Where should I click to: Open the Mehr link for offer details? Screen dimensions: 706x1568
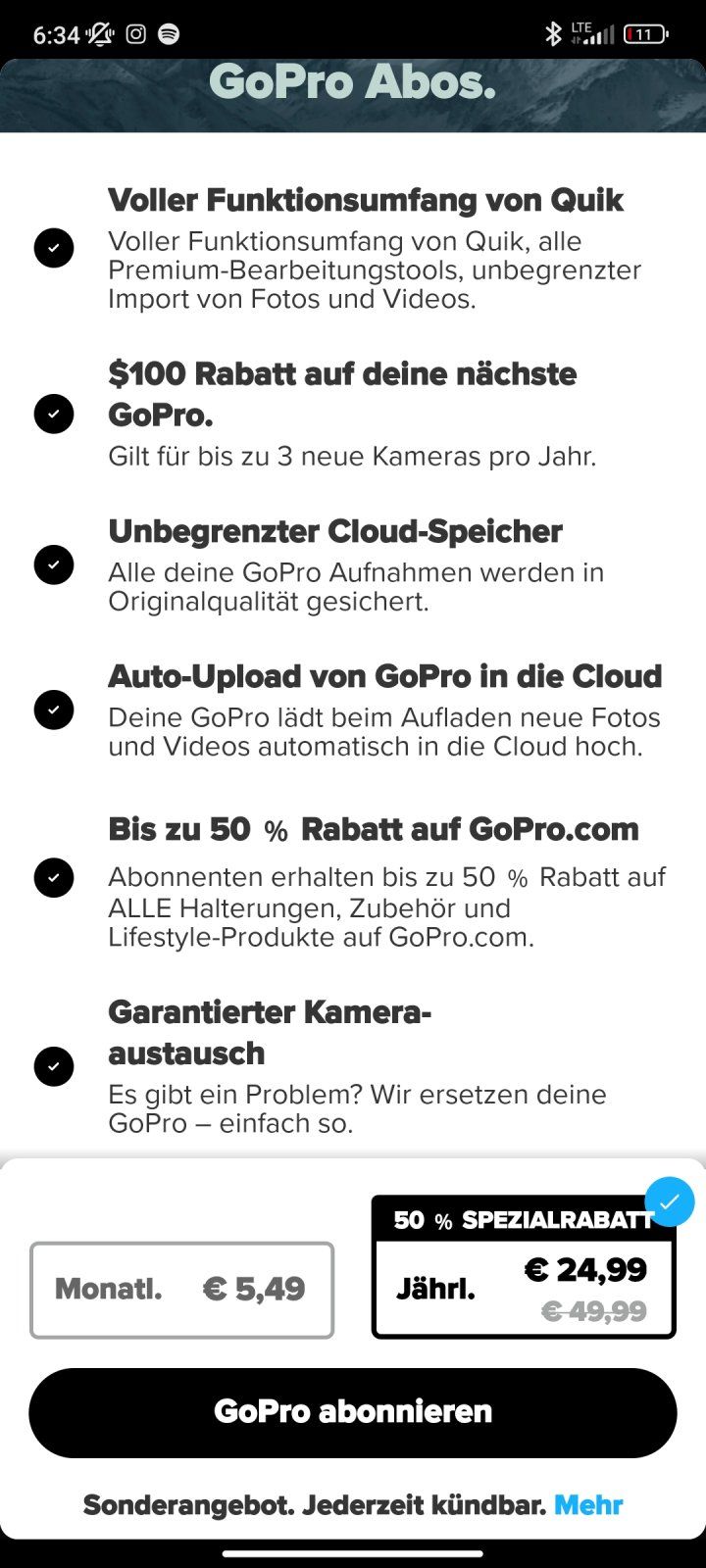pyautogui.click(x=588, y=1505)
